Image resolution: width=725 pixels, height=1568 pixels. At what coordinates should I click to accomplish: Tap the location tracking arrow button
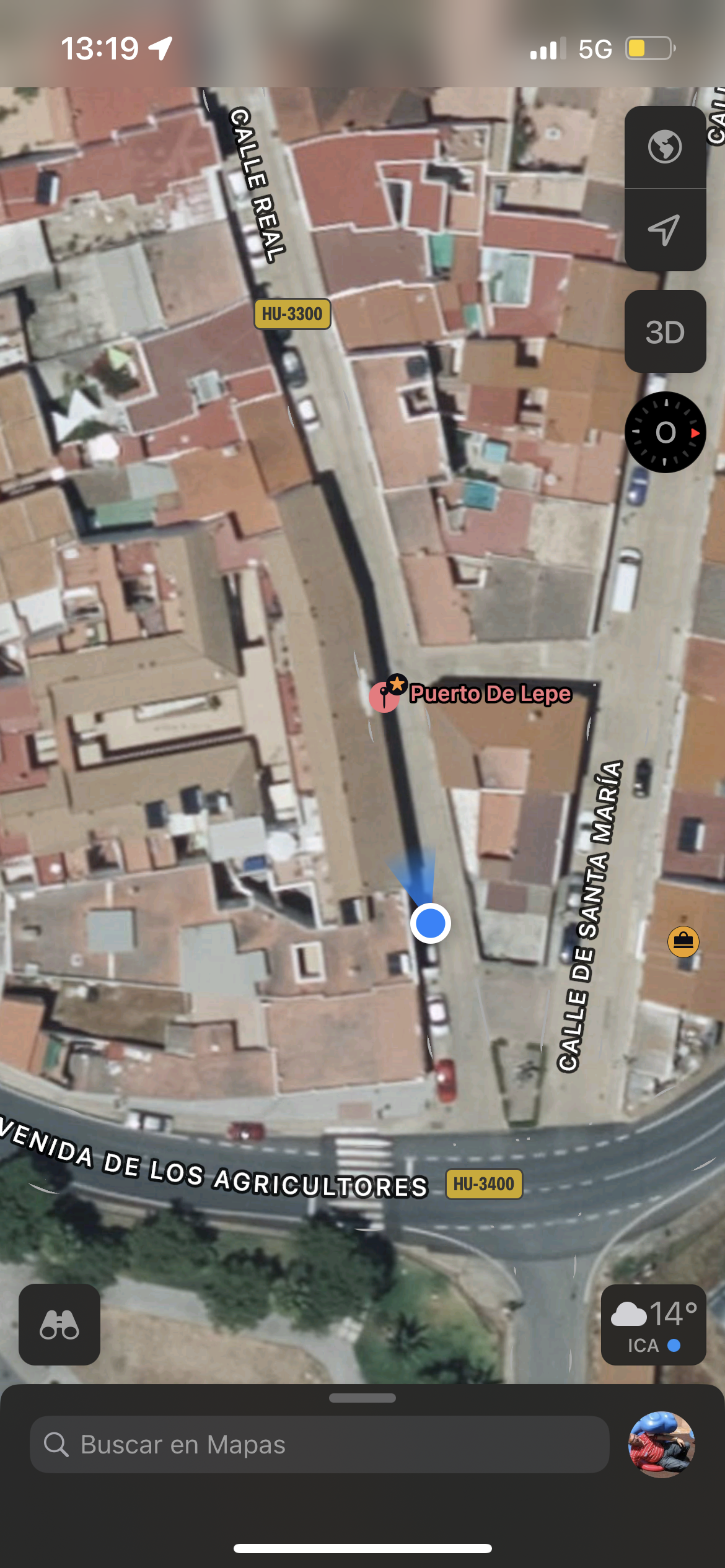665,230
